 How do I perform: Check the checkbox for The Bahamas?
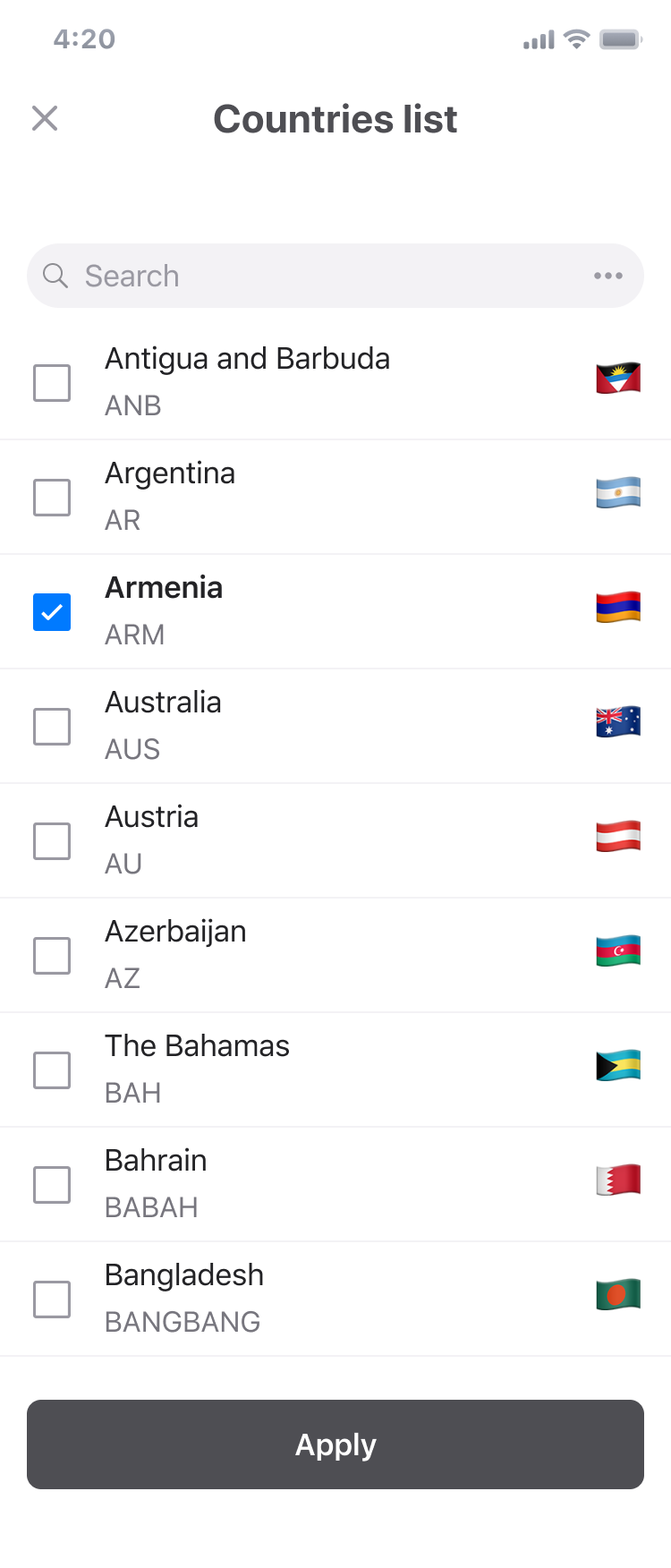coord(51,1069)
